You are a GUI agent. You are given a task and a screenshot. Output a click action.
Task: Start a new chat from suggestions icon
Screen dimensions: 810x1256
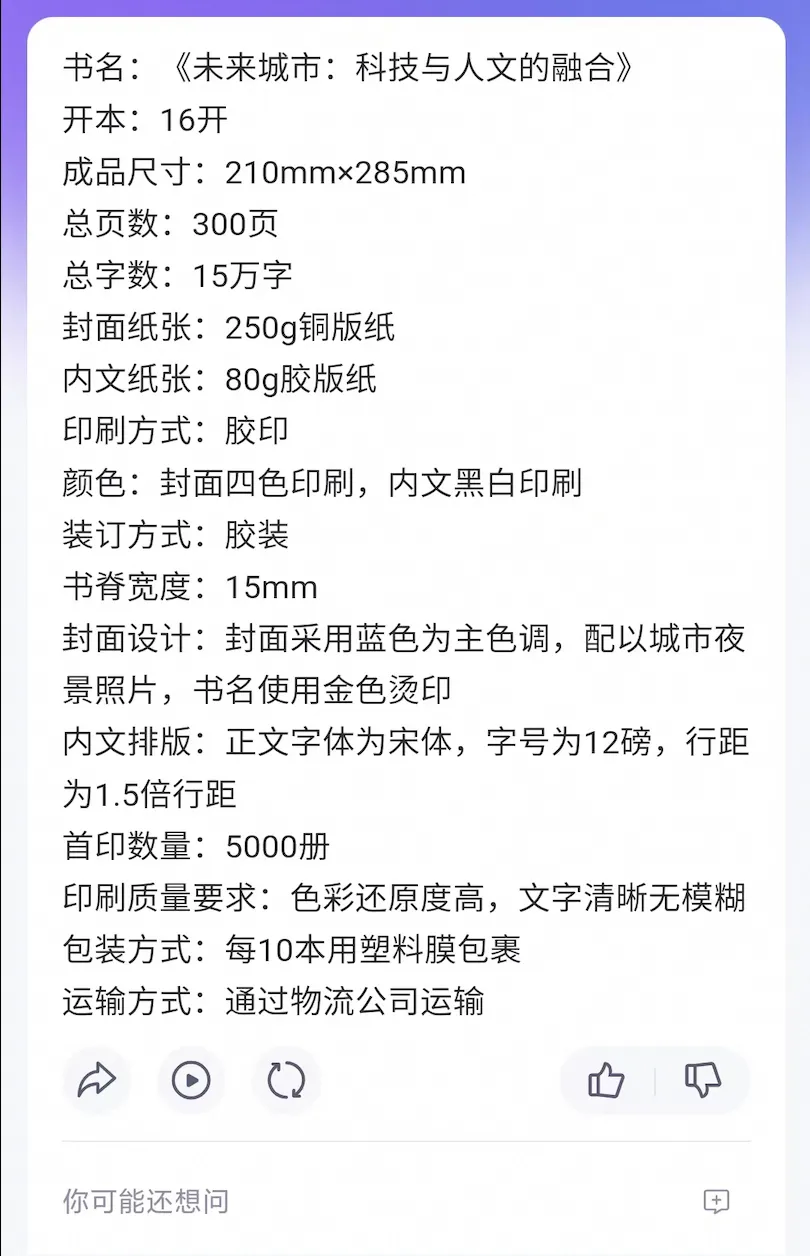(716, 1201)
